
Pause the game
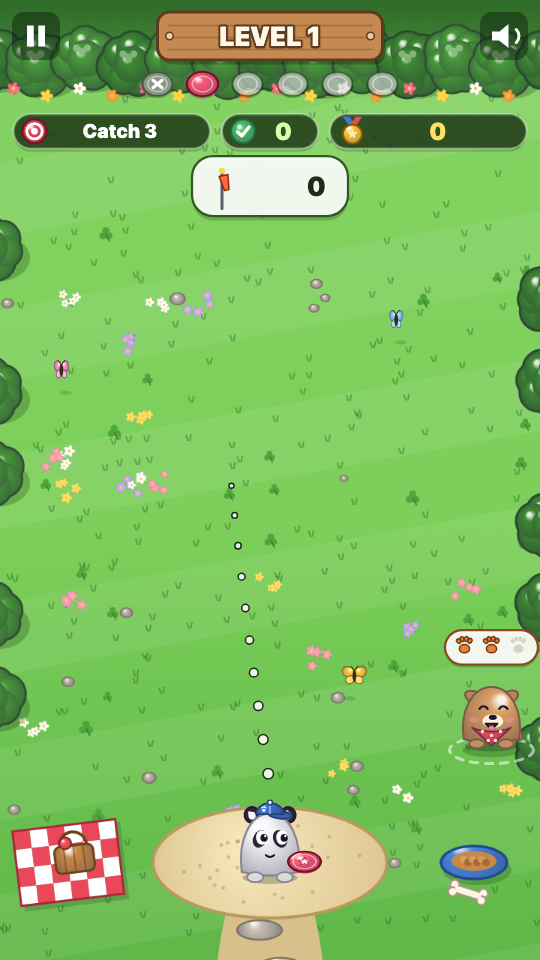click(x=36, y=36)
